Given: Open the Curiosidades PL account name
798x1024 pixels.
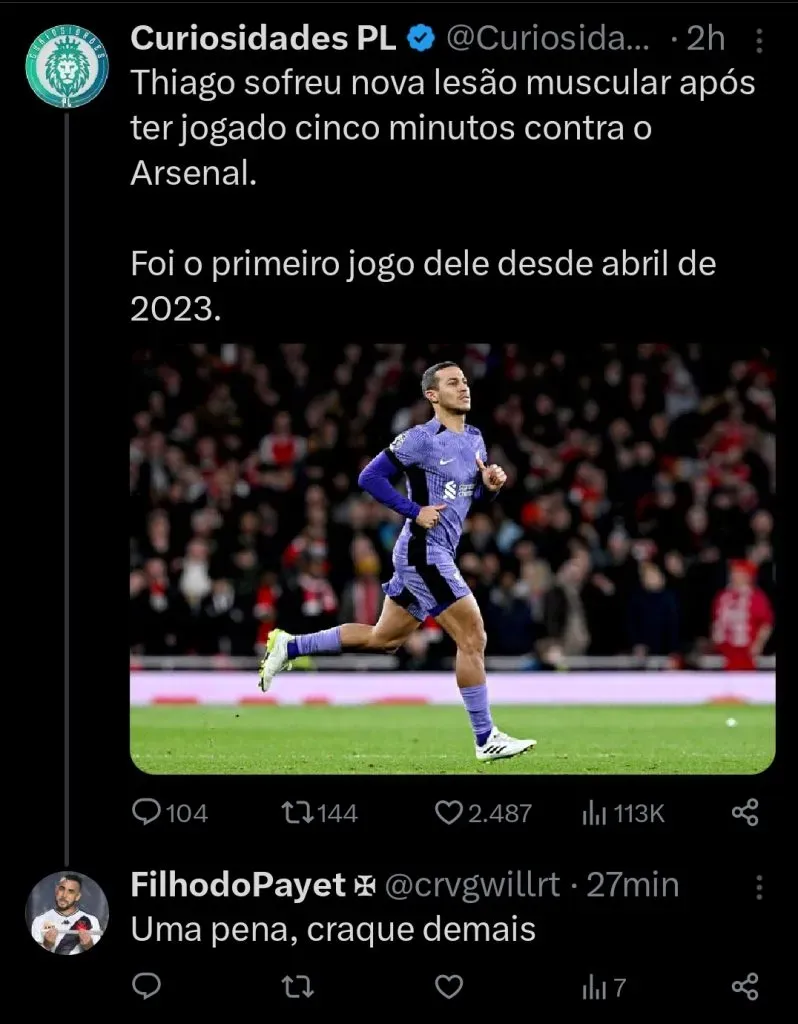Looking at the screenshot, I should tap(264, 39).
